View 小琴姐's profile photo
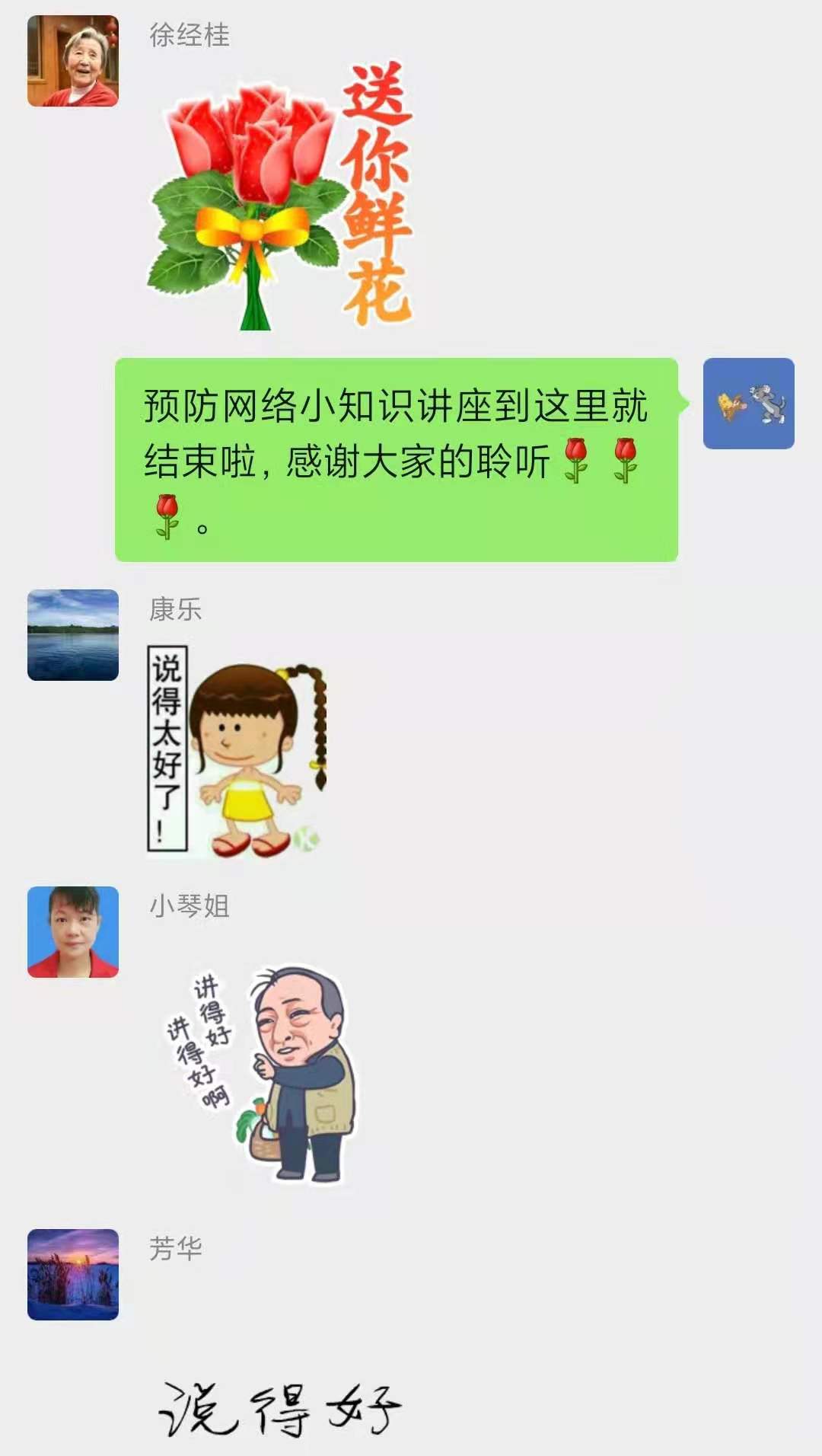The height and width of the screenshot is (1456, 822). click(x=73, y=932)
